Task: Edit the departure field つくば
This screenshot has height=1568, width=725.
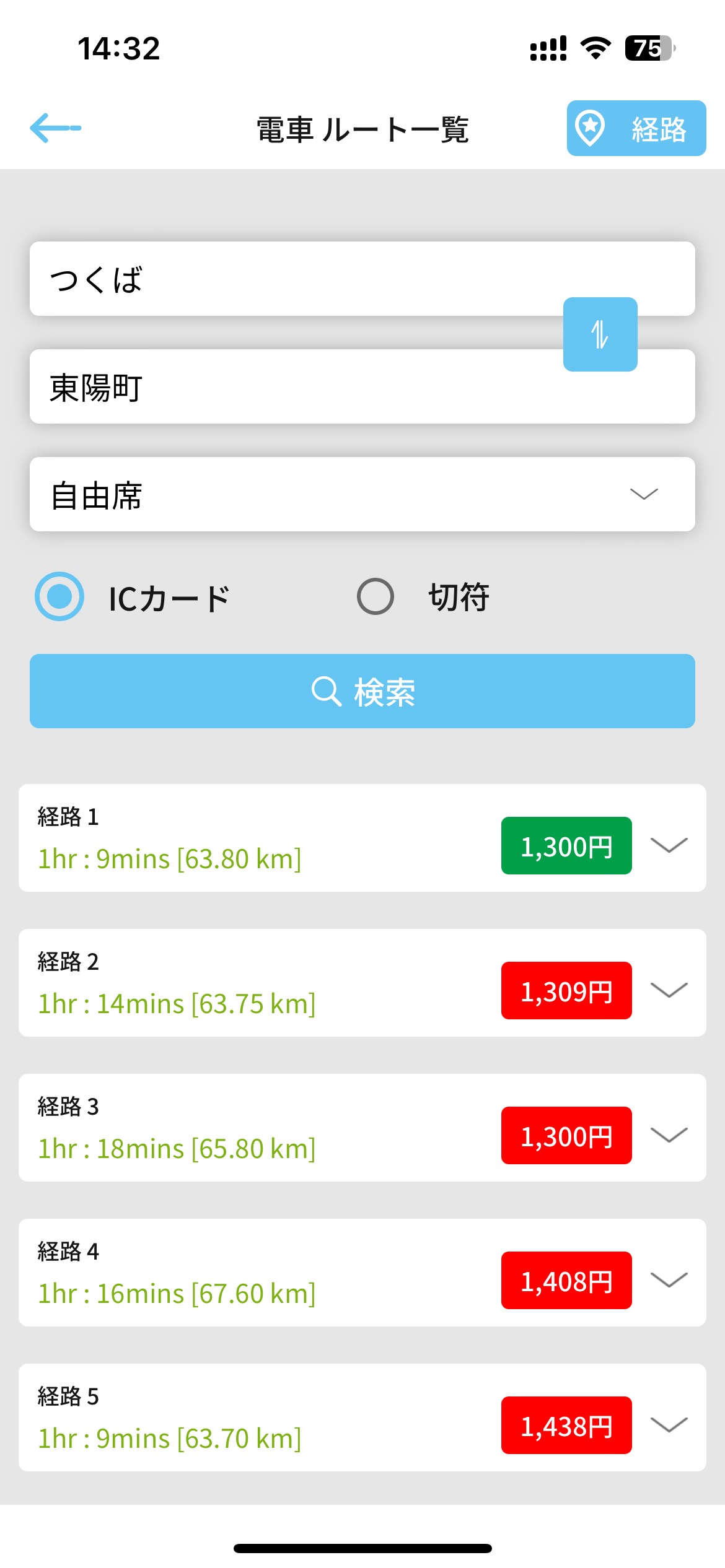Action: coord(362,279)
